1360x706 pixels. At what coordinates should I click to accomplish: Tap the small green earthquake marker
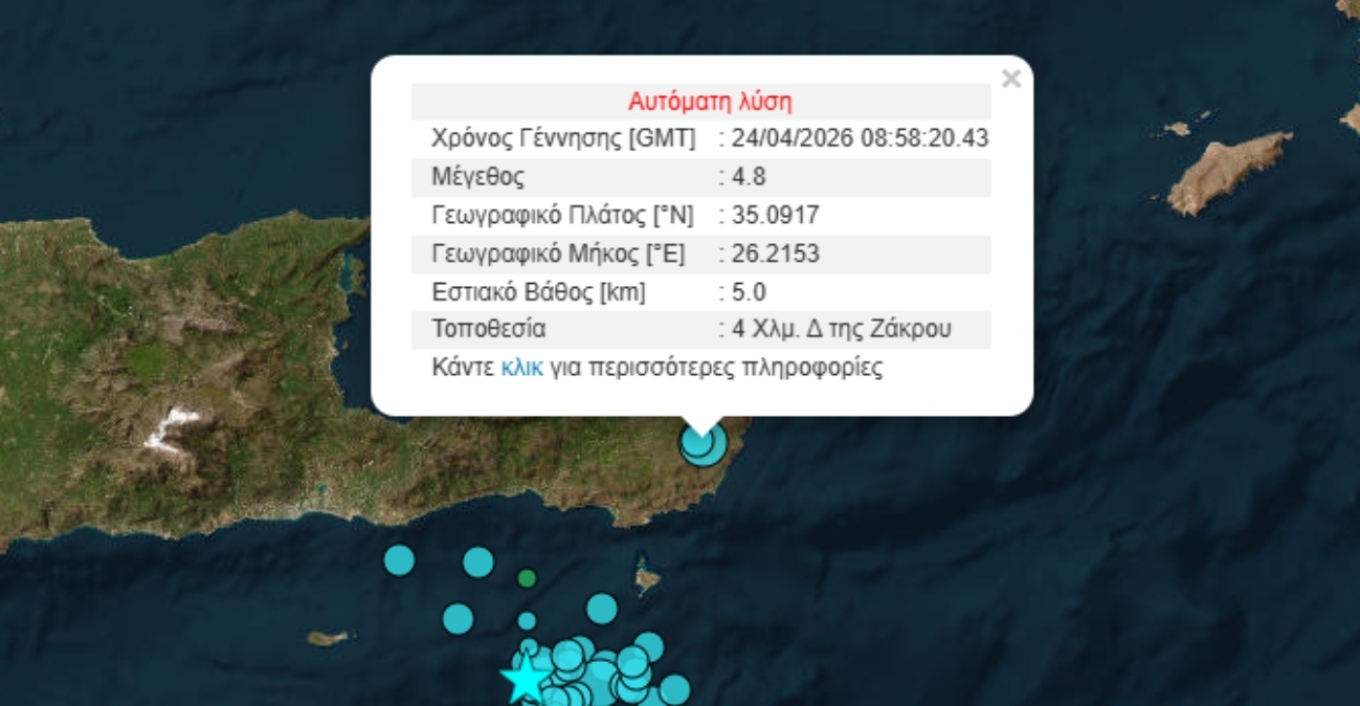pyautogui.click(x=526, y=578)
